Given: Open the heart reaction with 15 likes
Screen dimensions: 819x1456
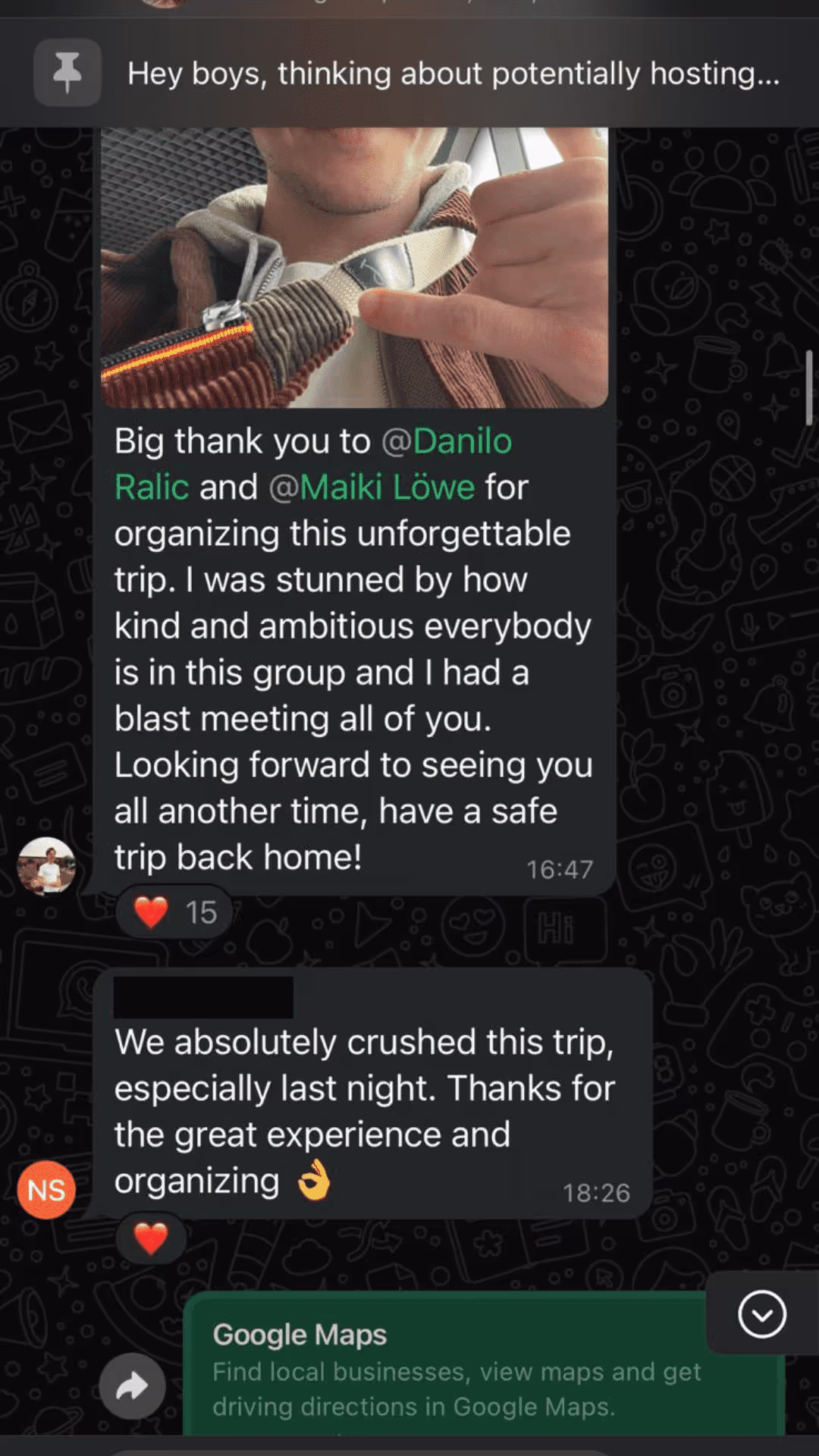Looking at the screenshot, I should click(x=174, y=912).
